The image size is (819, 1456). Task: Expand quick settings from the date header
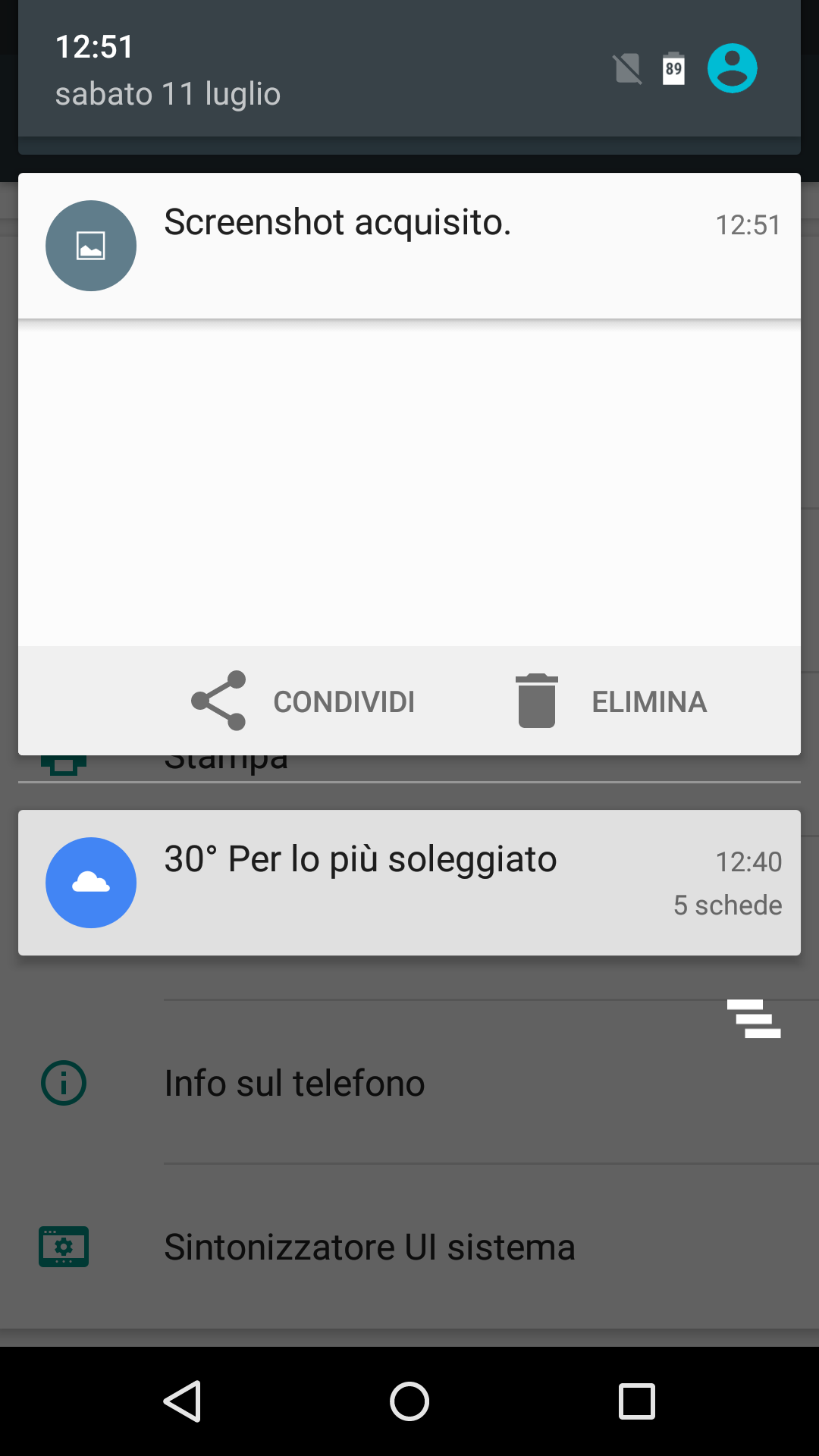[409, 70]
